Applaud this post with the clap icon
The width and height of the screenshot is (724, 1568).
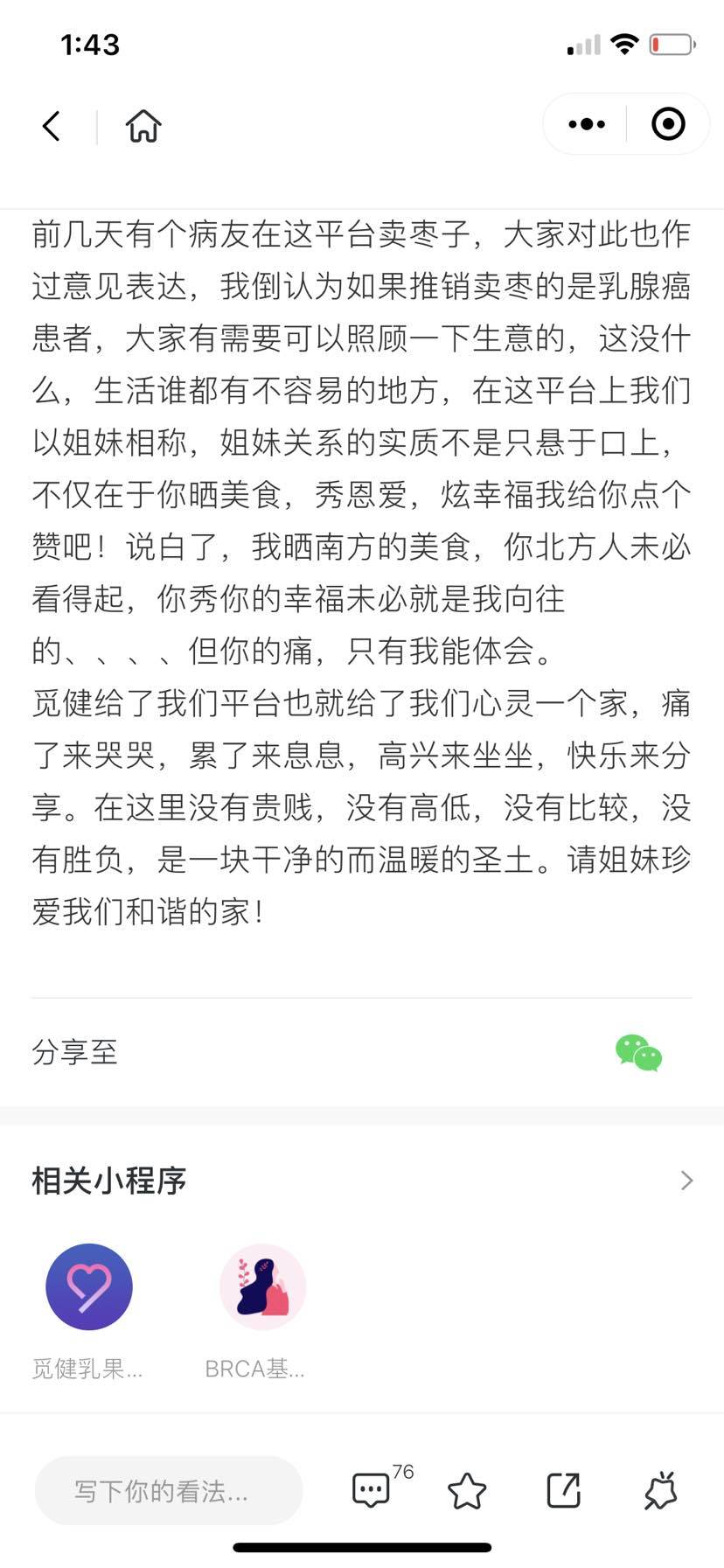point(661,1491)
